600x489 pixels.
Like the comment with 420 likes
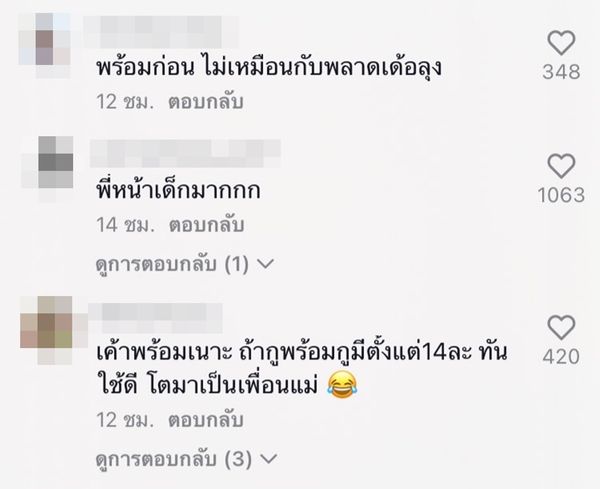(562, 327)
